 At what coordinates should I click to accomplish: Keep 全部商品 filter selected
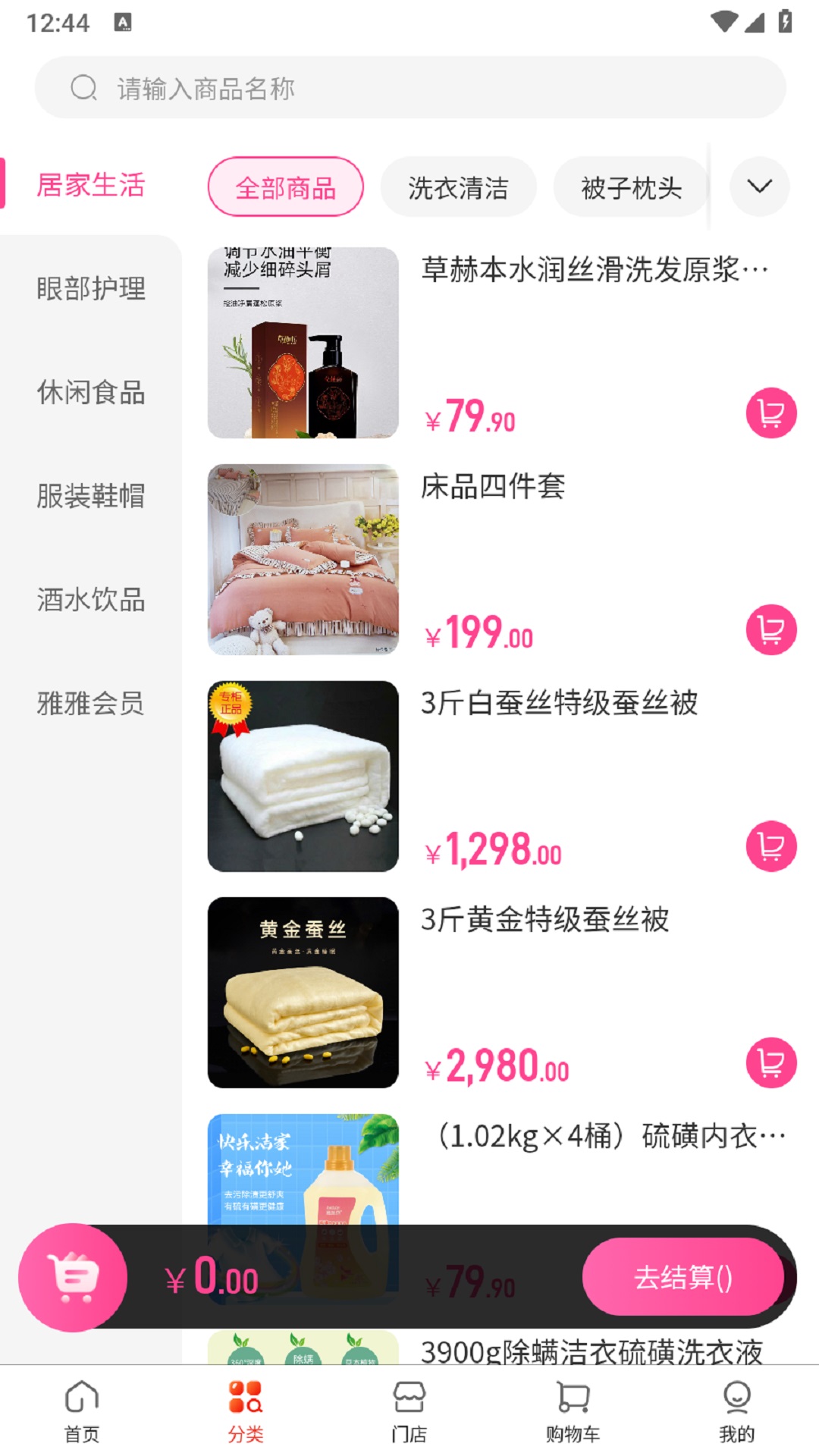tap(285, 187)
